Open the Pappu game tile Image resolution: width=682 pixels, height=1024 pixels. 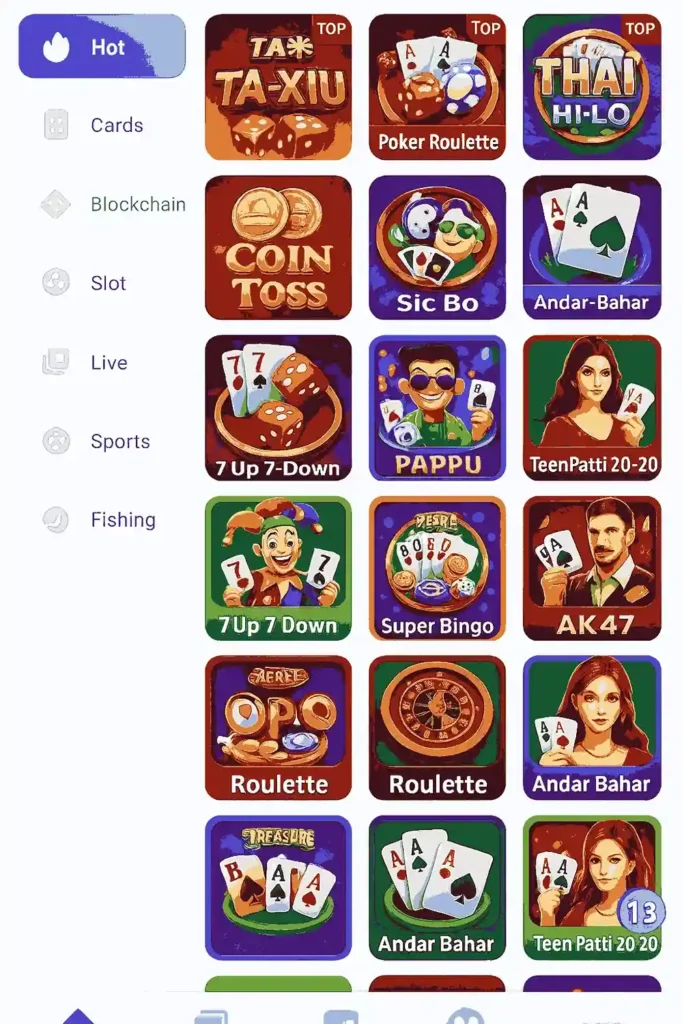(x=437, y=407)
